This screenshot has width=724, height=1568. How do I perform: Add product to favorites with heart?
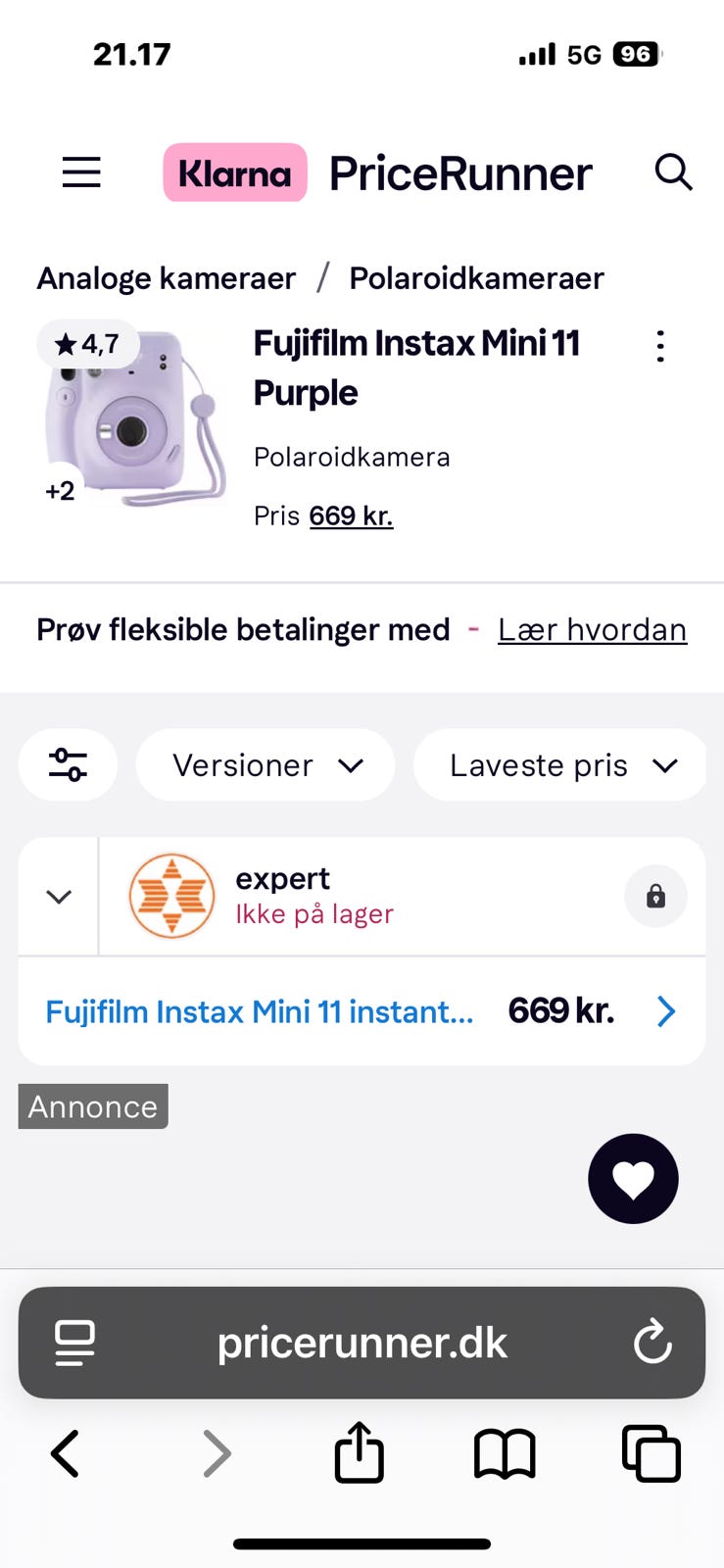click(633, 1178)
